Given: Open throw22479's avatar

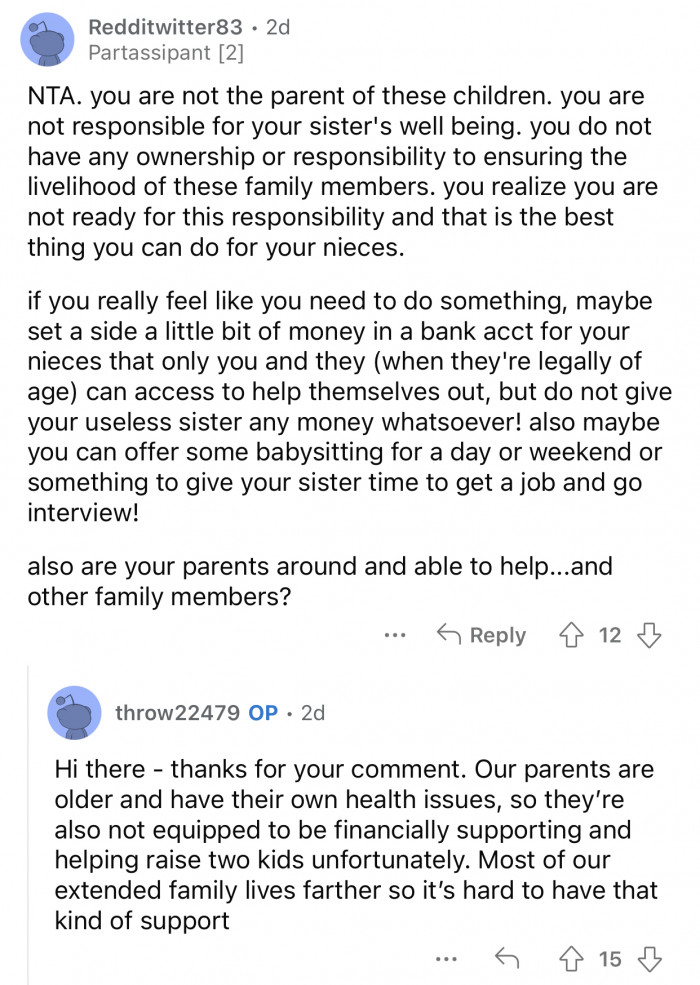Looking at the screenshot, I should coord(74,713).
